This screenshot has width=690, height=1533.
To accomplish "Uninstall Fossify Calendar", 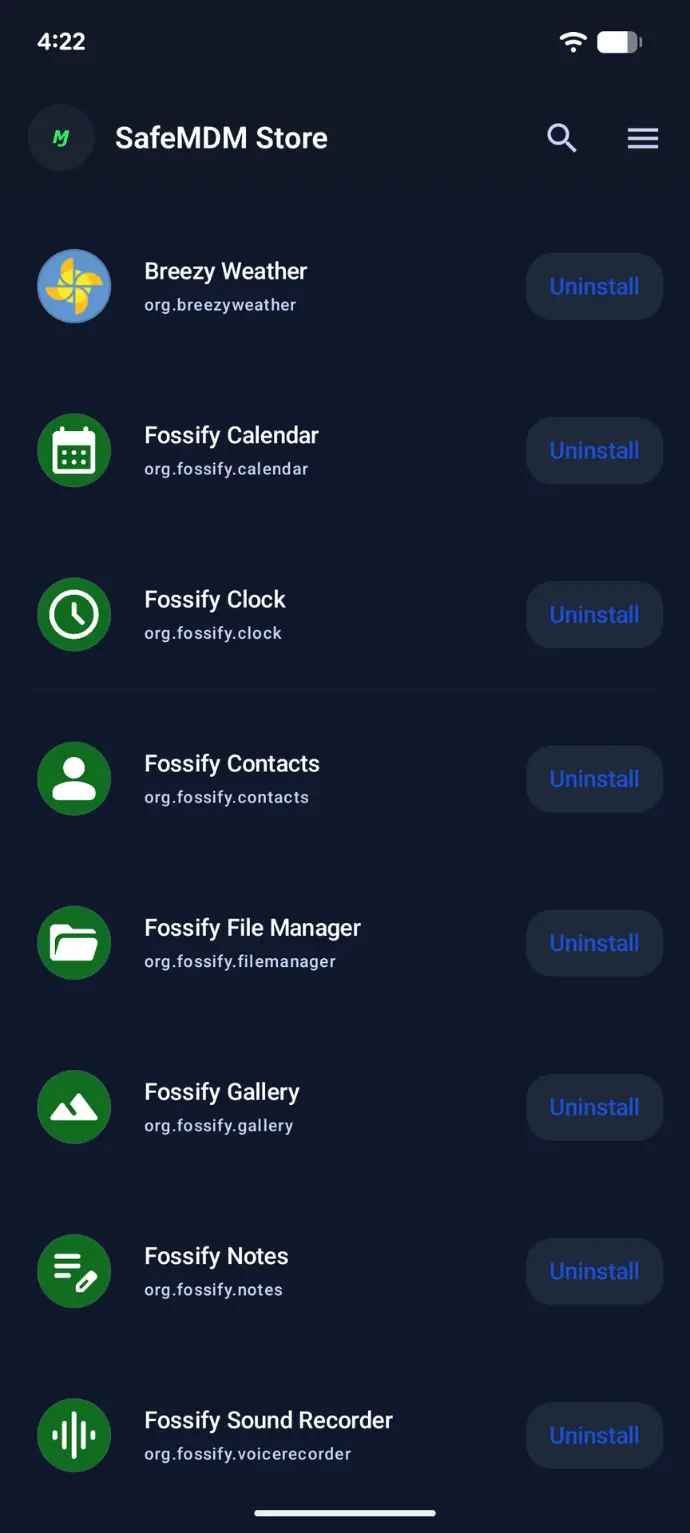I will point(594,451).
